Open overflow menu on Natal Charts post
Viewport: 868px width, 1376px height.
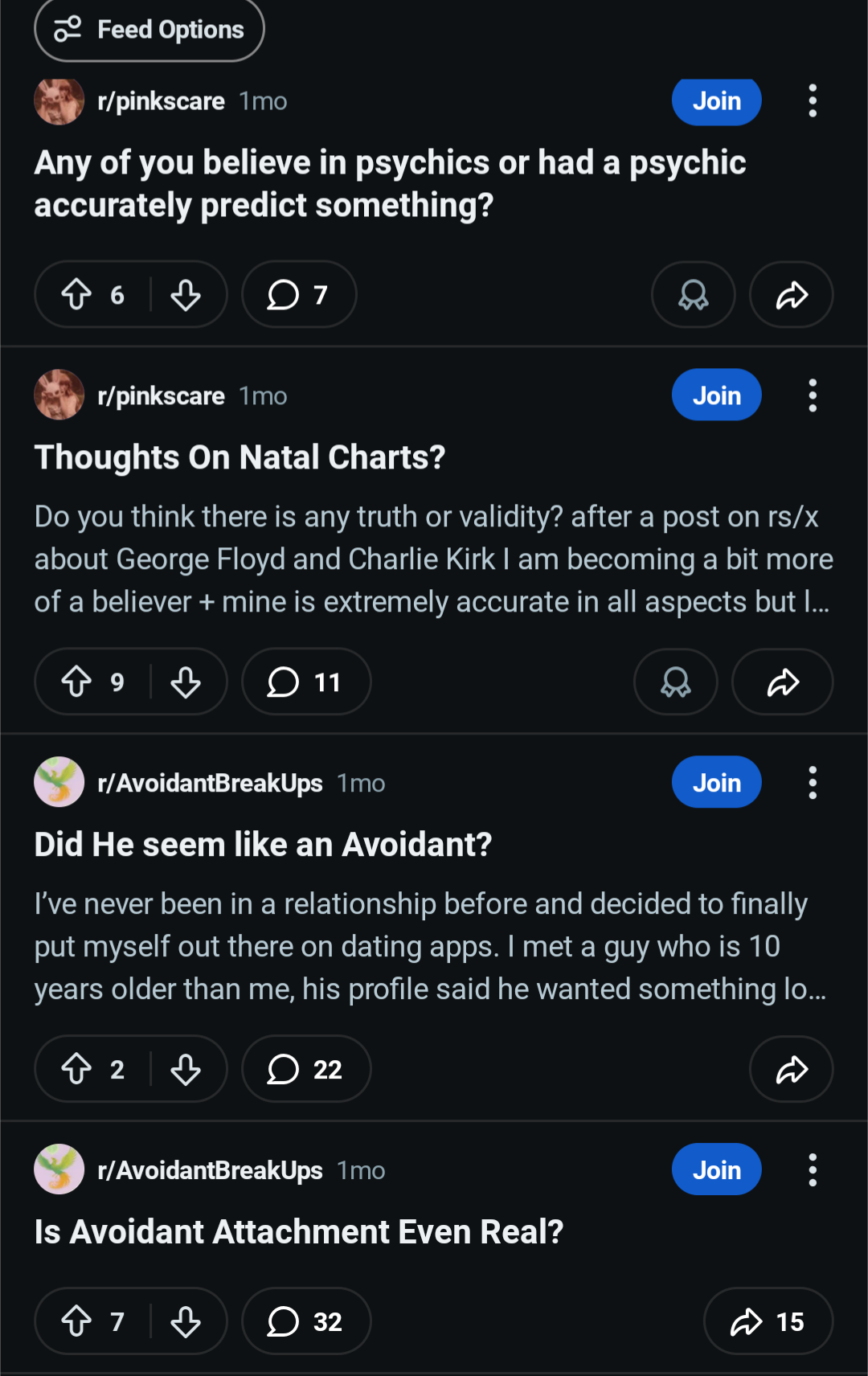pyautogui.click(x=813, y=395)
